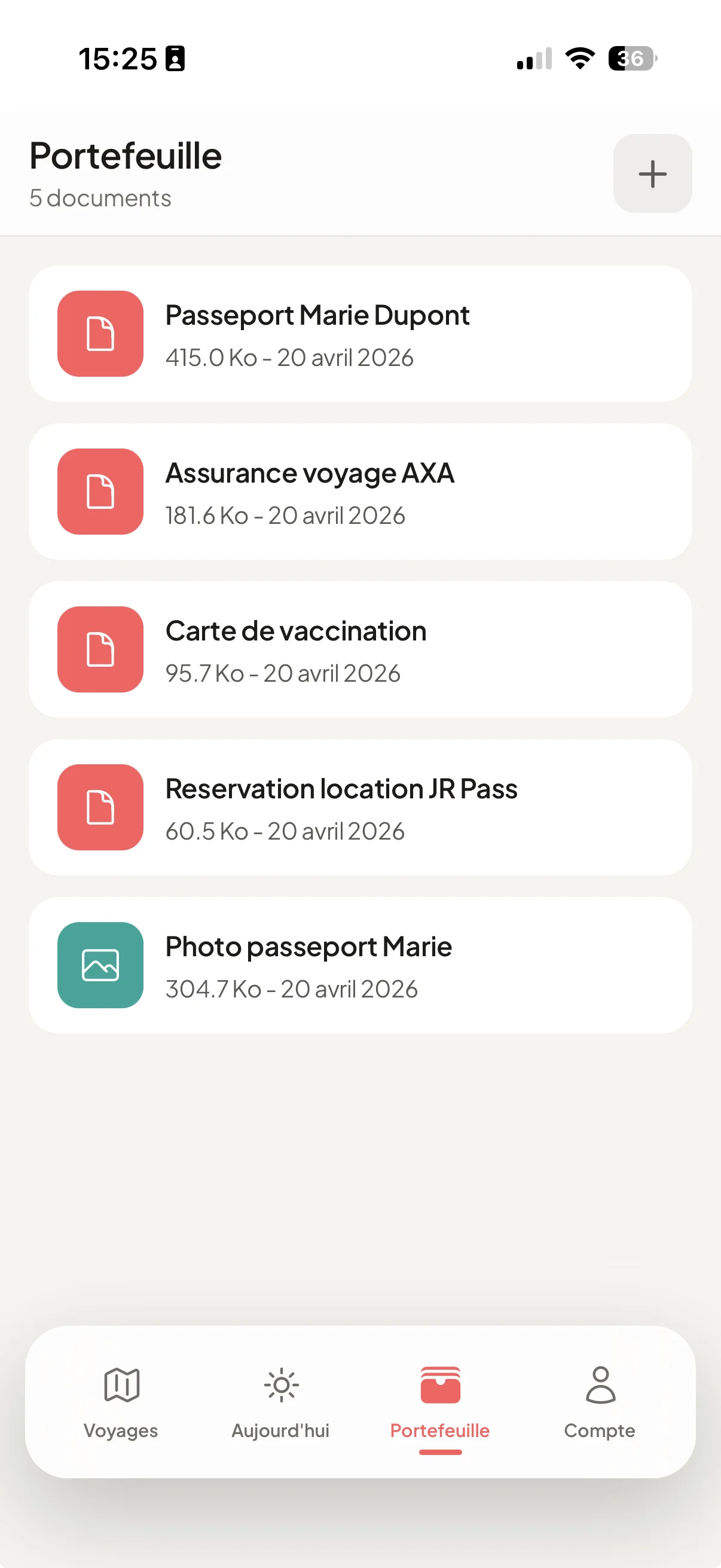Viewport: 721px width, 1568px height.
Task: Select the Voyages map icon
Action: (121, 1384)
